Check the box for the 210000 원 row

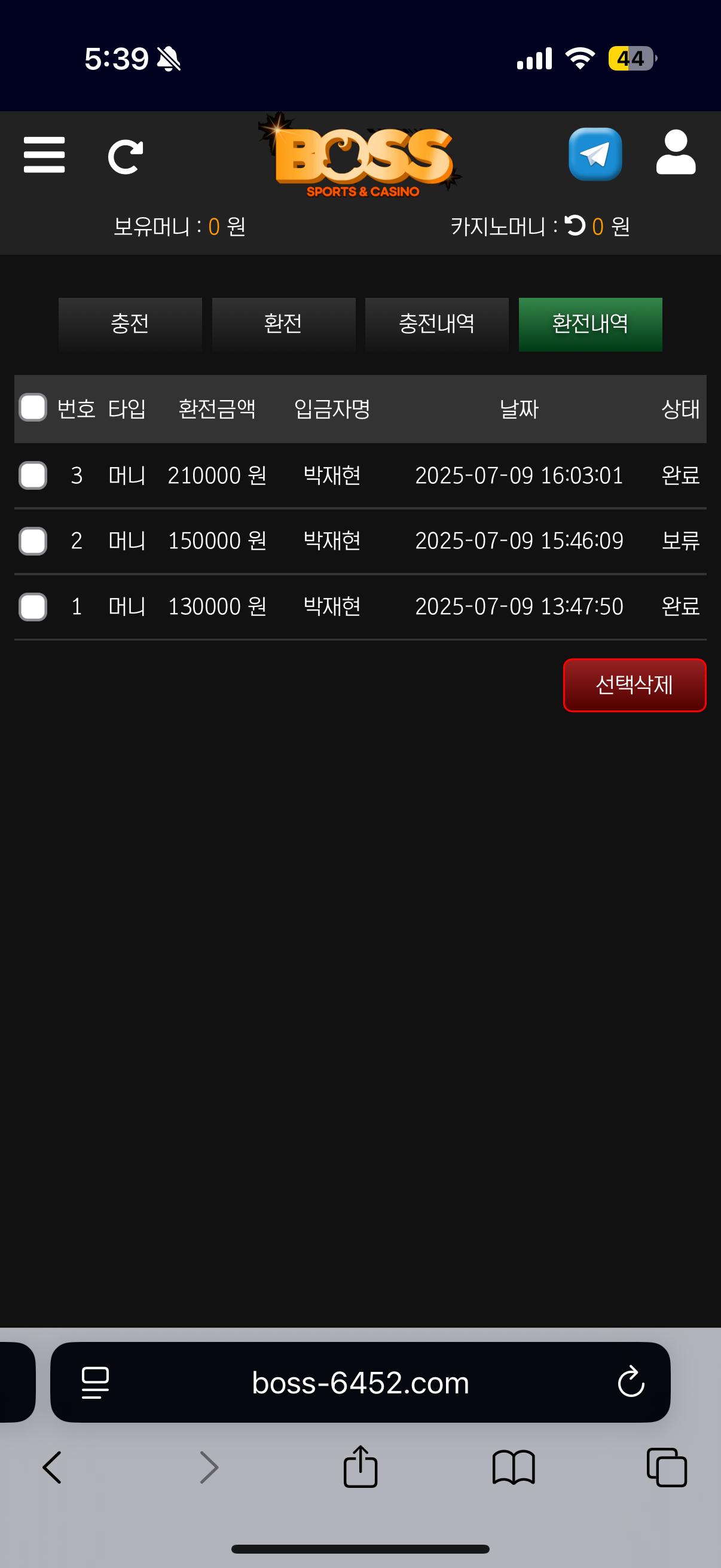point(33,475)
